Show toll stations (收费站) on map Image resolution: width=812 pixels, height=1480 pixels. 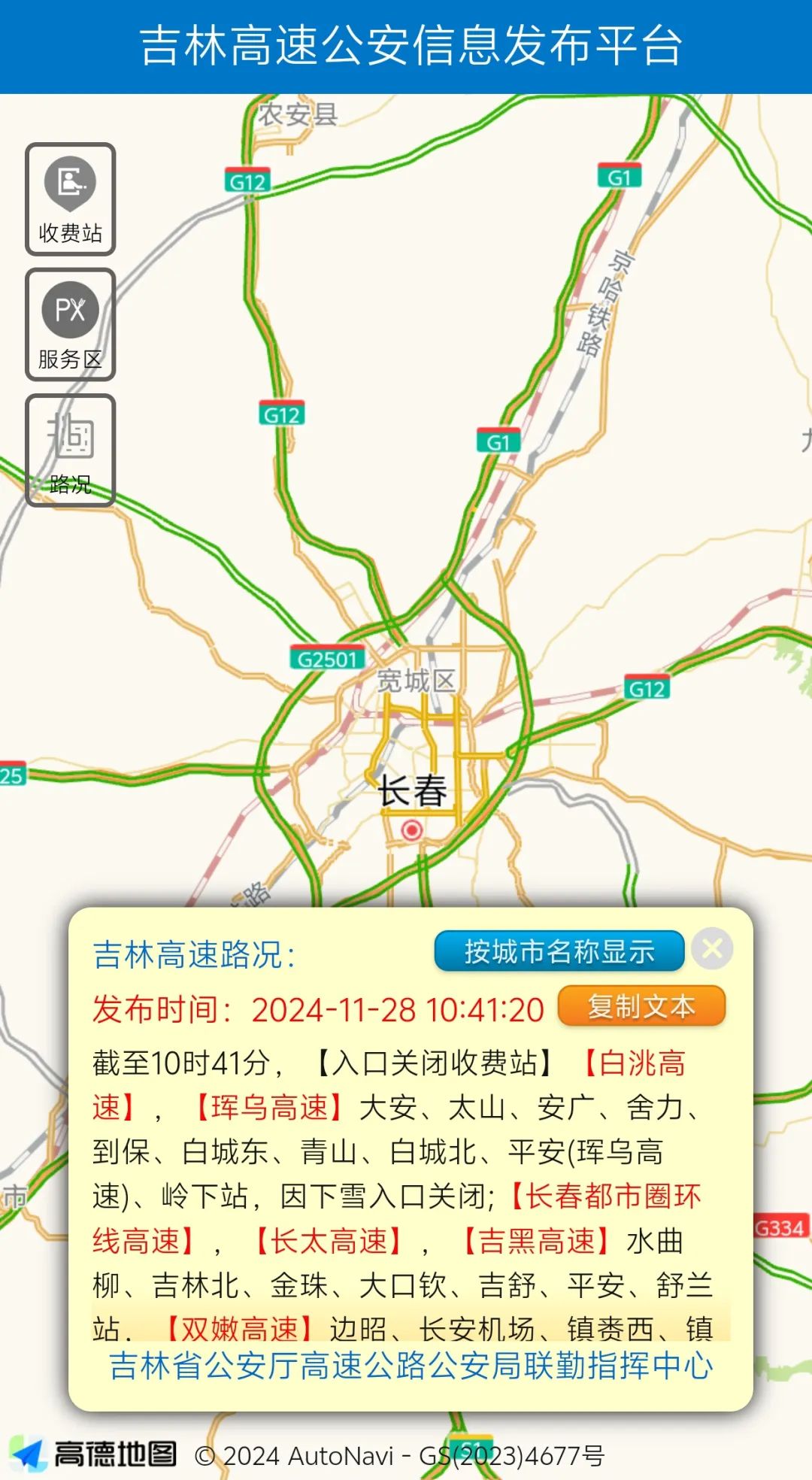point(70,199)
